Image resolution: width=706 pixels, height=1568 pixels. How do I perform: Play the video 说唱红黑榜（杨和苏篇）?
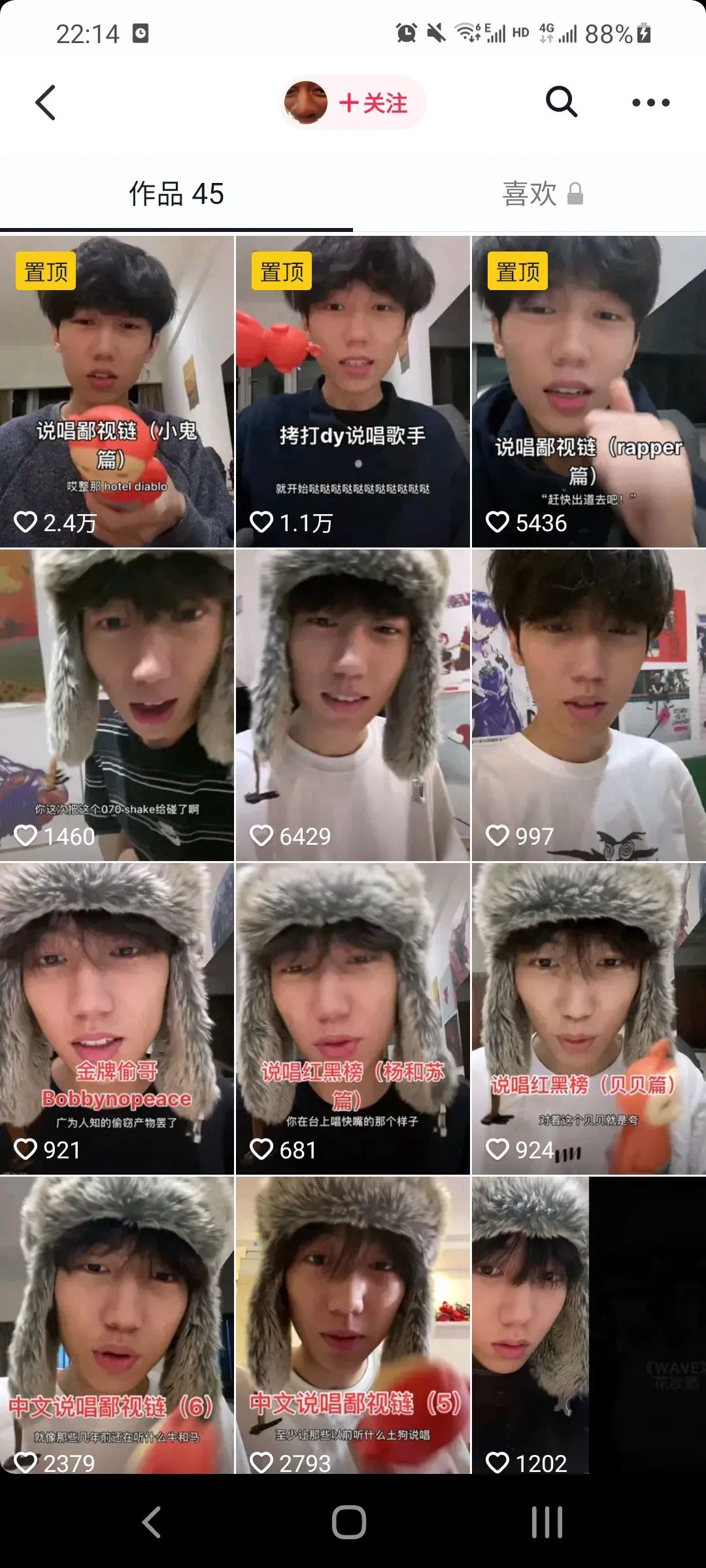[353, 1019]
